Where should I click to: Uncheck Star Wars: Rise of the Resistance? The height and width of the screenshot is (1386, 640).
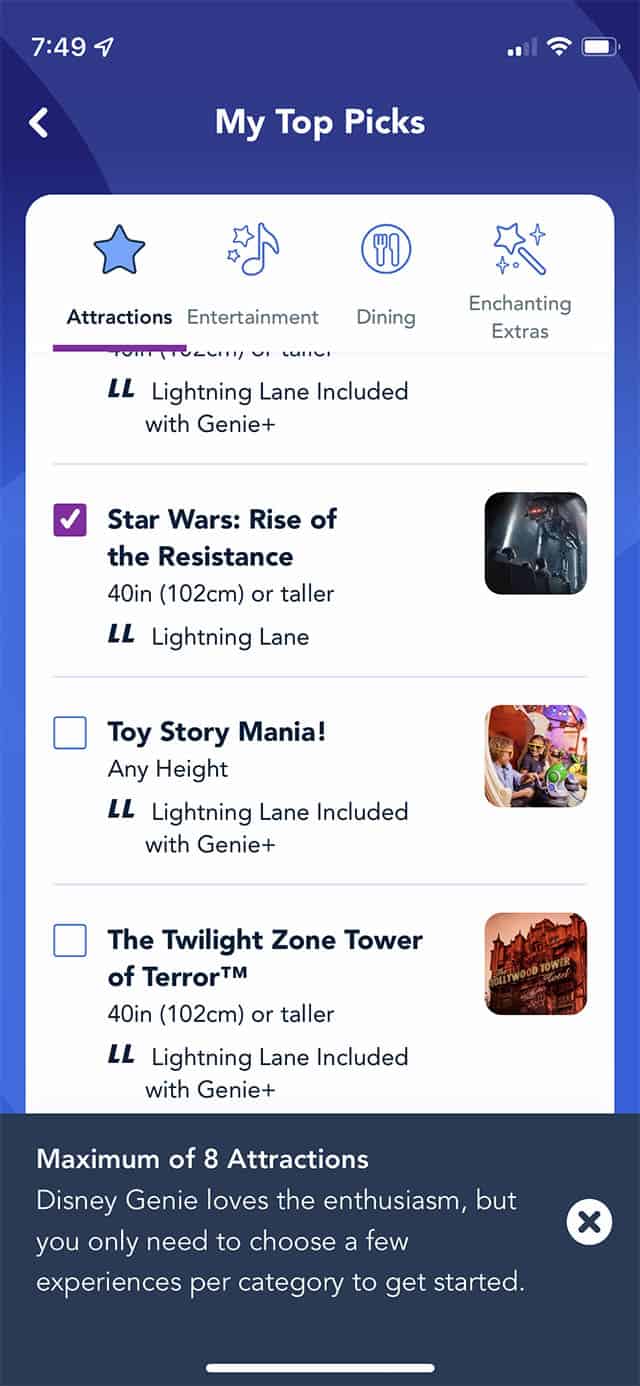(x=70, y=520)
